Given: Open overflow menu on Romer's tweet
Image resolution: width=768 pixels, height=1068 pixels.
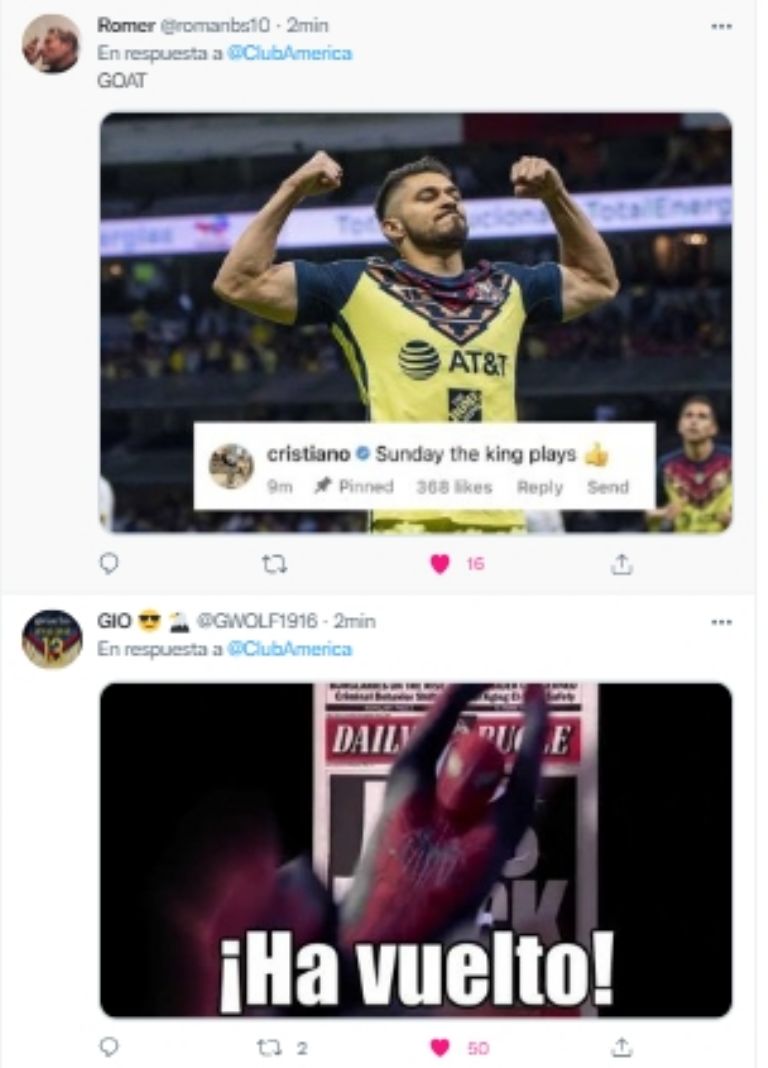Looking at the screenshot, I should pyautogui.click(x=721, y=26).
